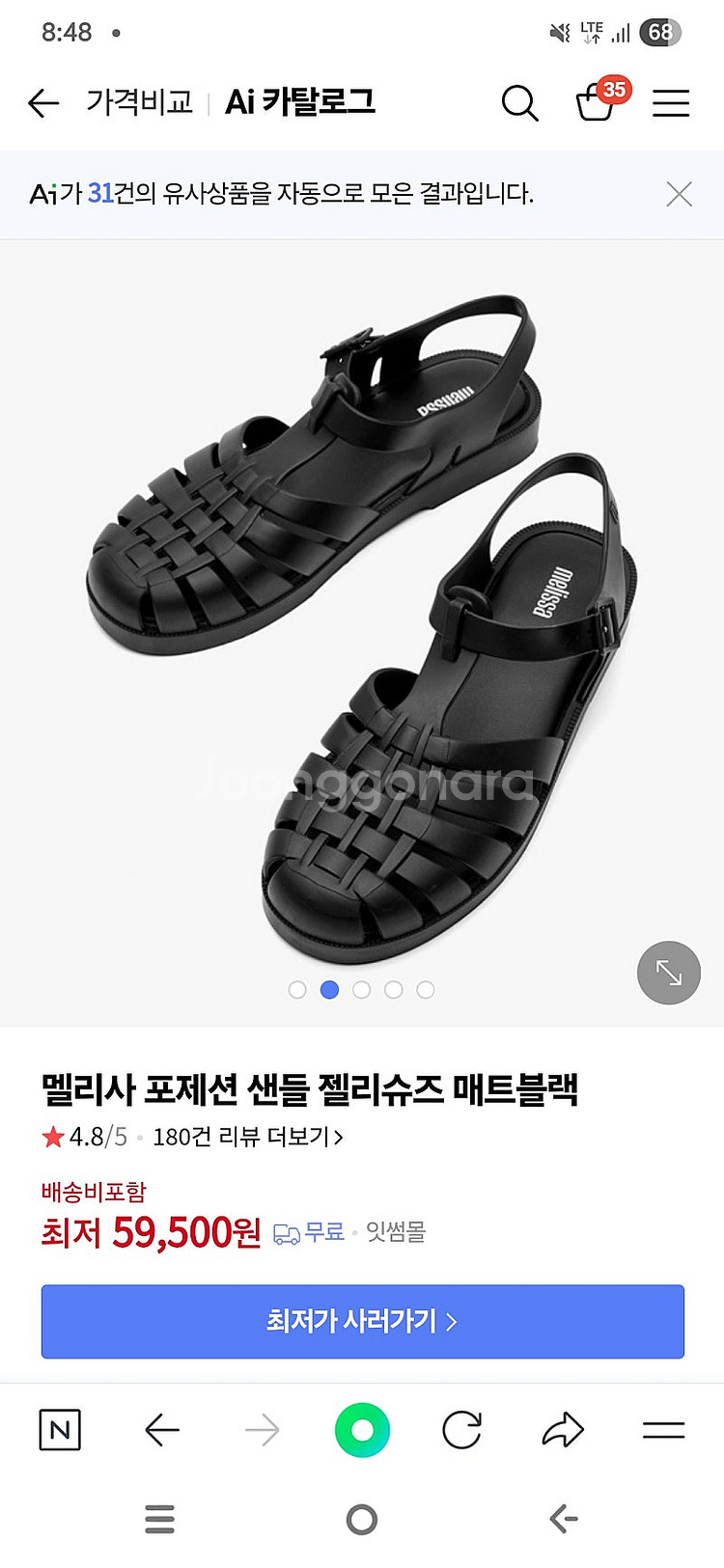Screen dimensions: 724x1568
Task: Go to the system home screen
Action: click(x=362, y=1520)
